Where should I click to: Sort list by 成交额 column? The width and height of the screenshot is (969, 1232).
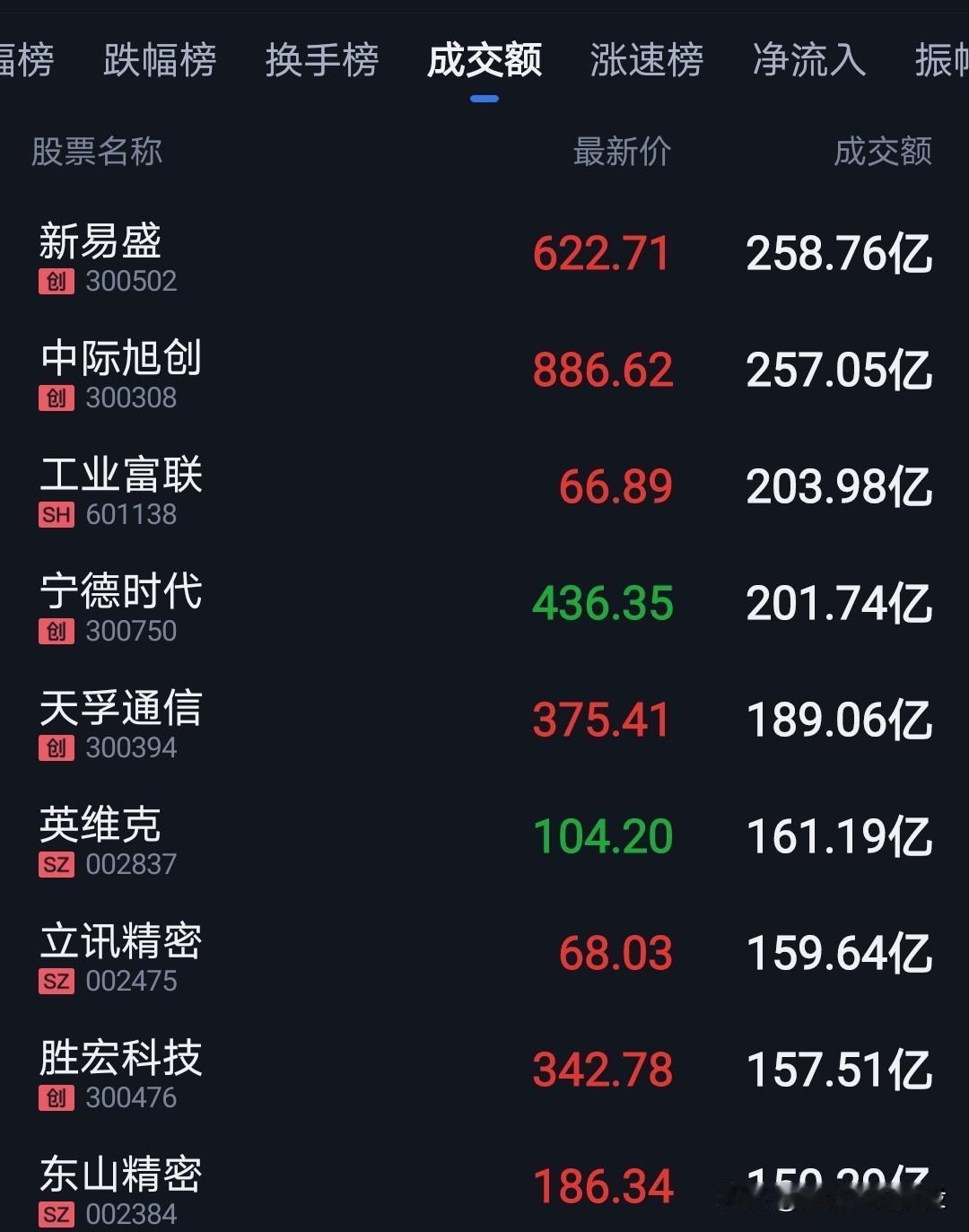pos(880,153)
